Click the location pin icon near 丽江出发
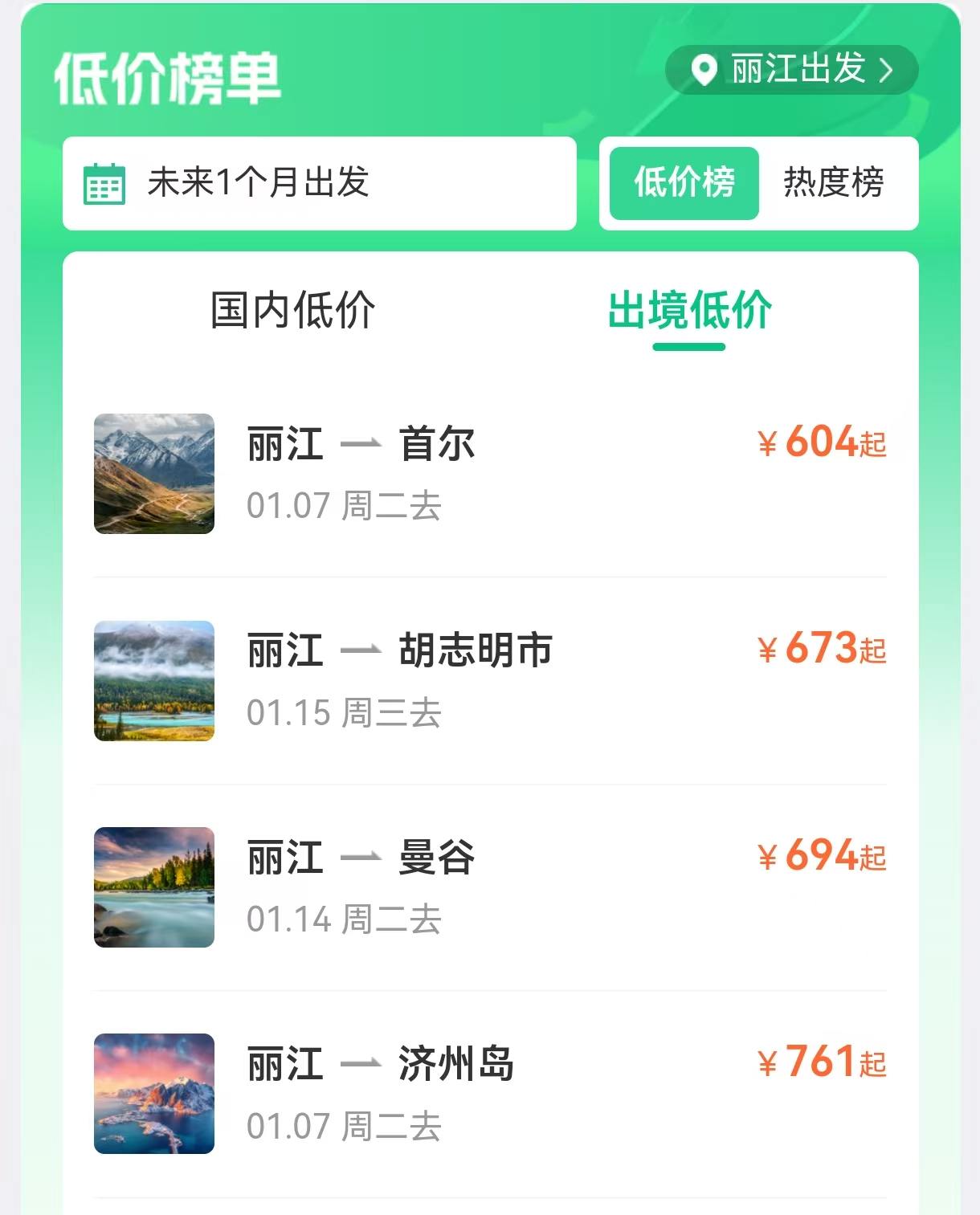The image size is (980, 1215). click(704, 70)
